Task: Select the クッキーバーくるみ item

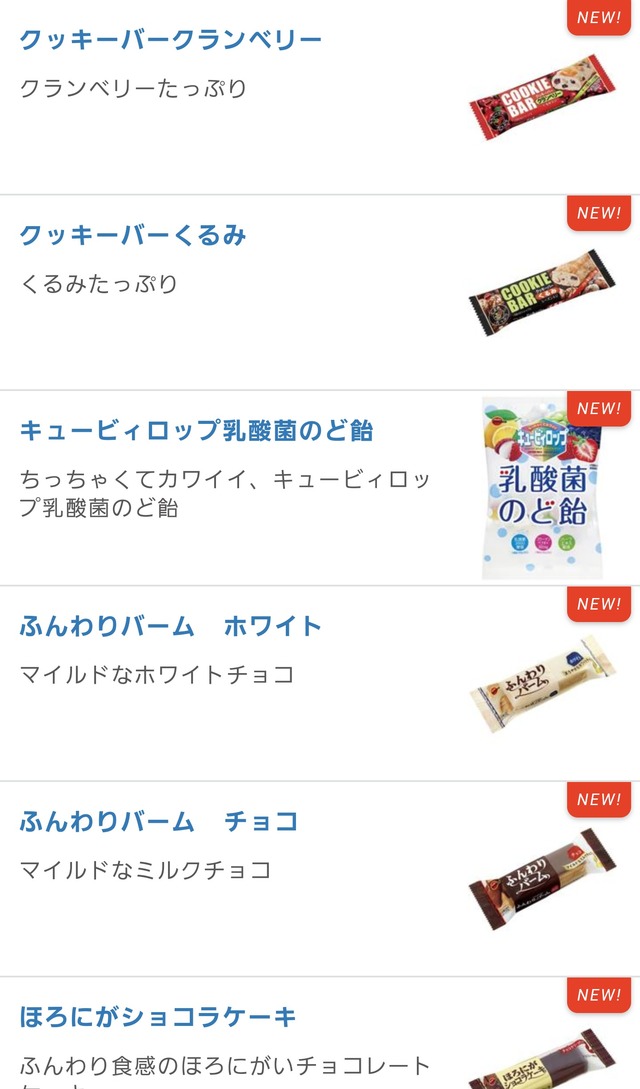Action: click(x=133, y=236)
